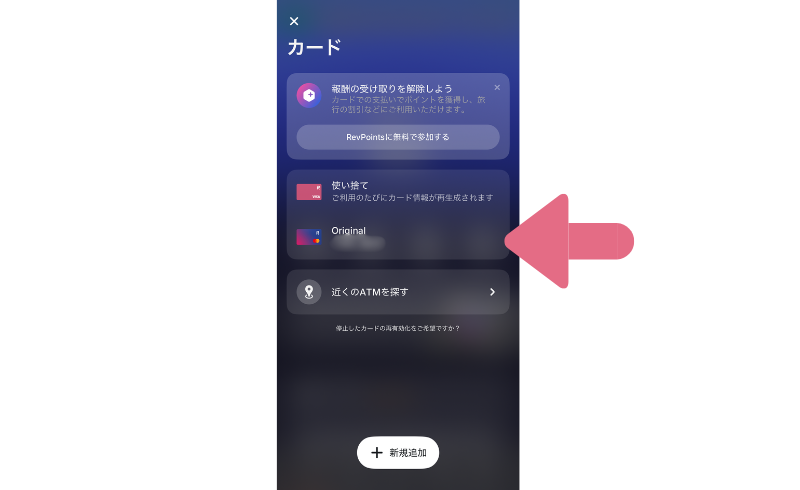Select the Original card
Viewport: 800px width, 490px height.
pyautogui.click(x=398, y=237)
